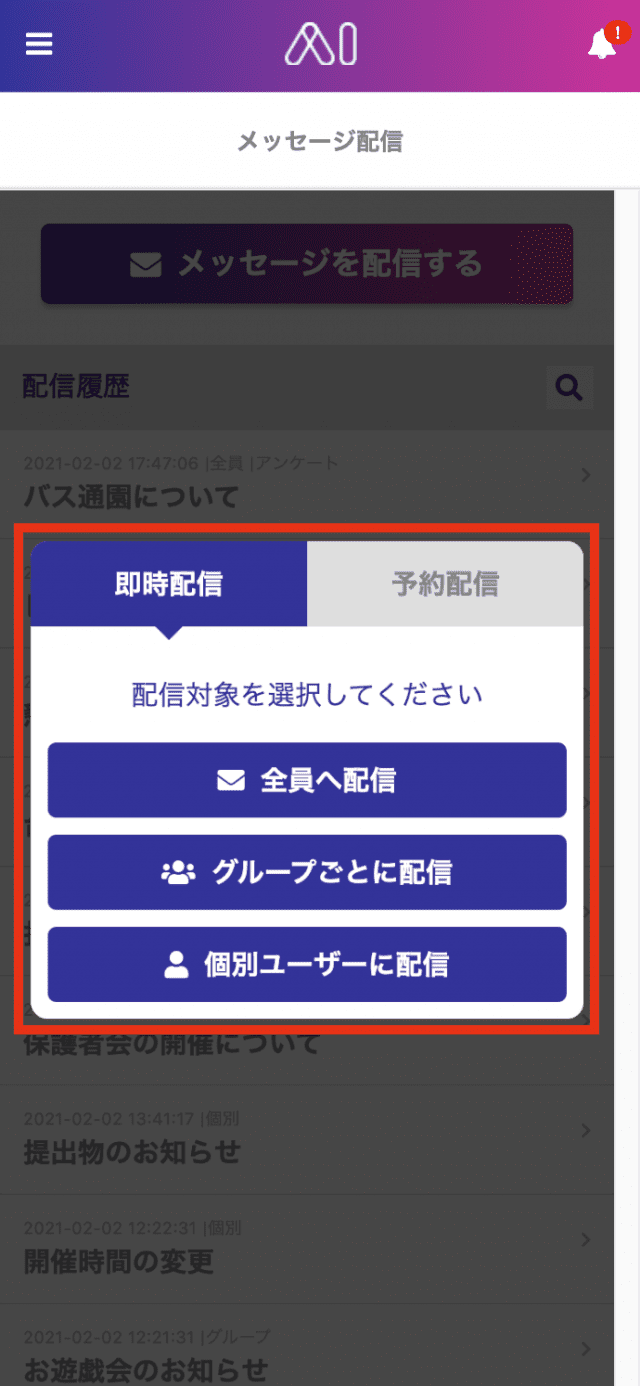Choose グループごとに配信 button
The height and width of the screenshot is (1386, 640).
click(307, 872)
